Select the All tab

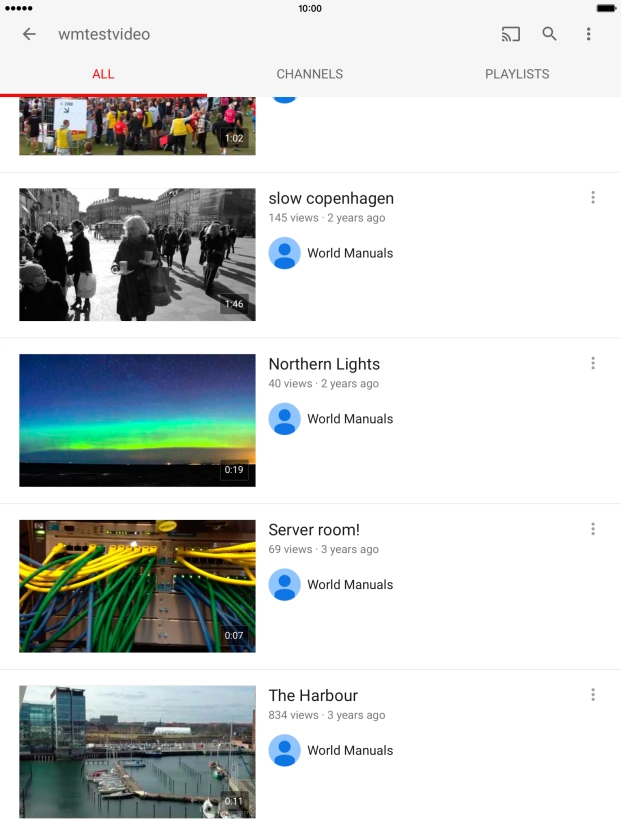click(x=103, y=74)
